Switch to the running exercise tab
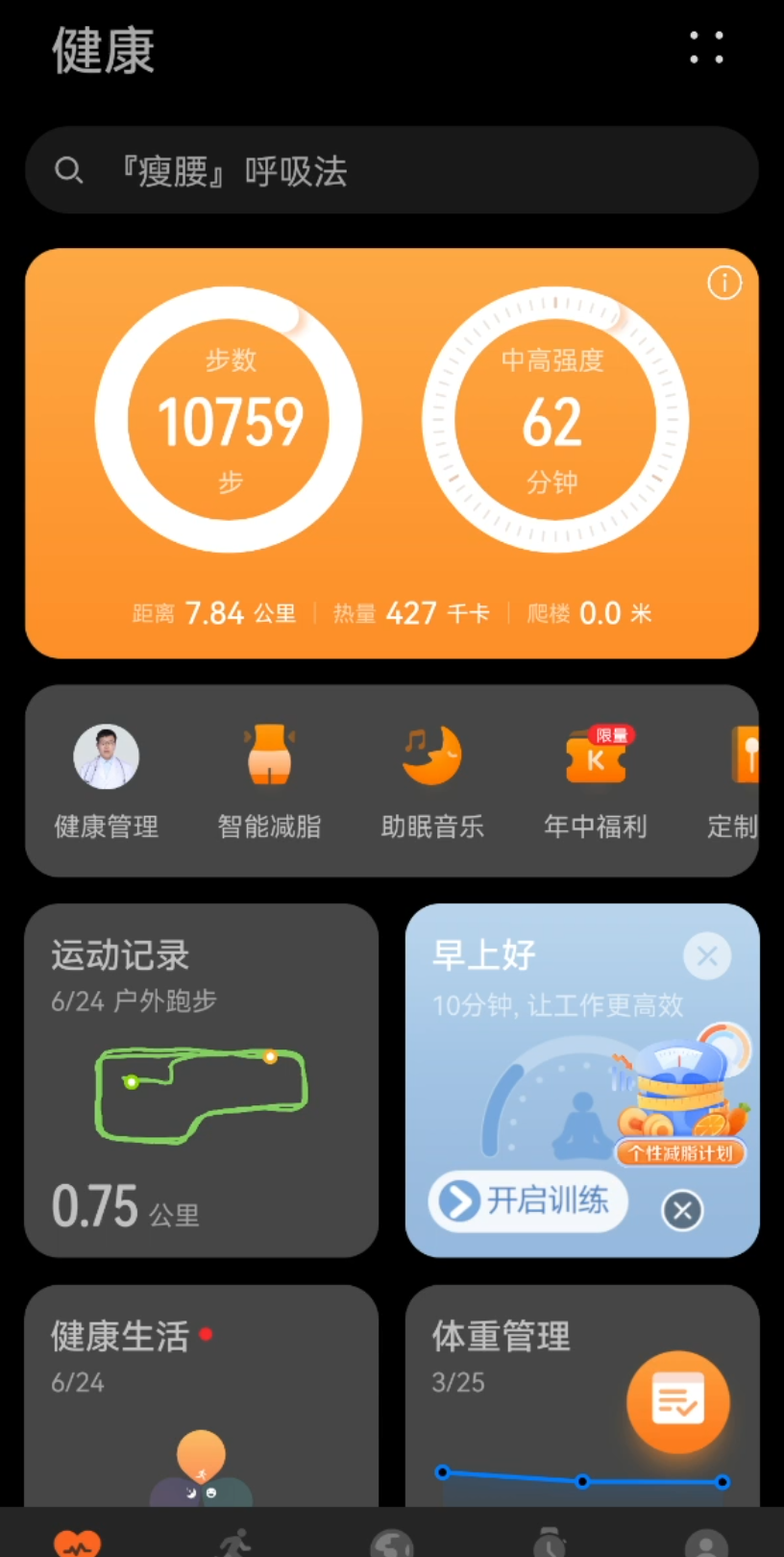Image resolution: width=784 pixels, height=1557 pixels. (234, 1542)
